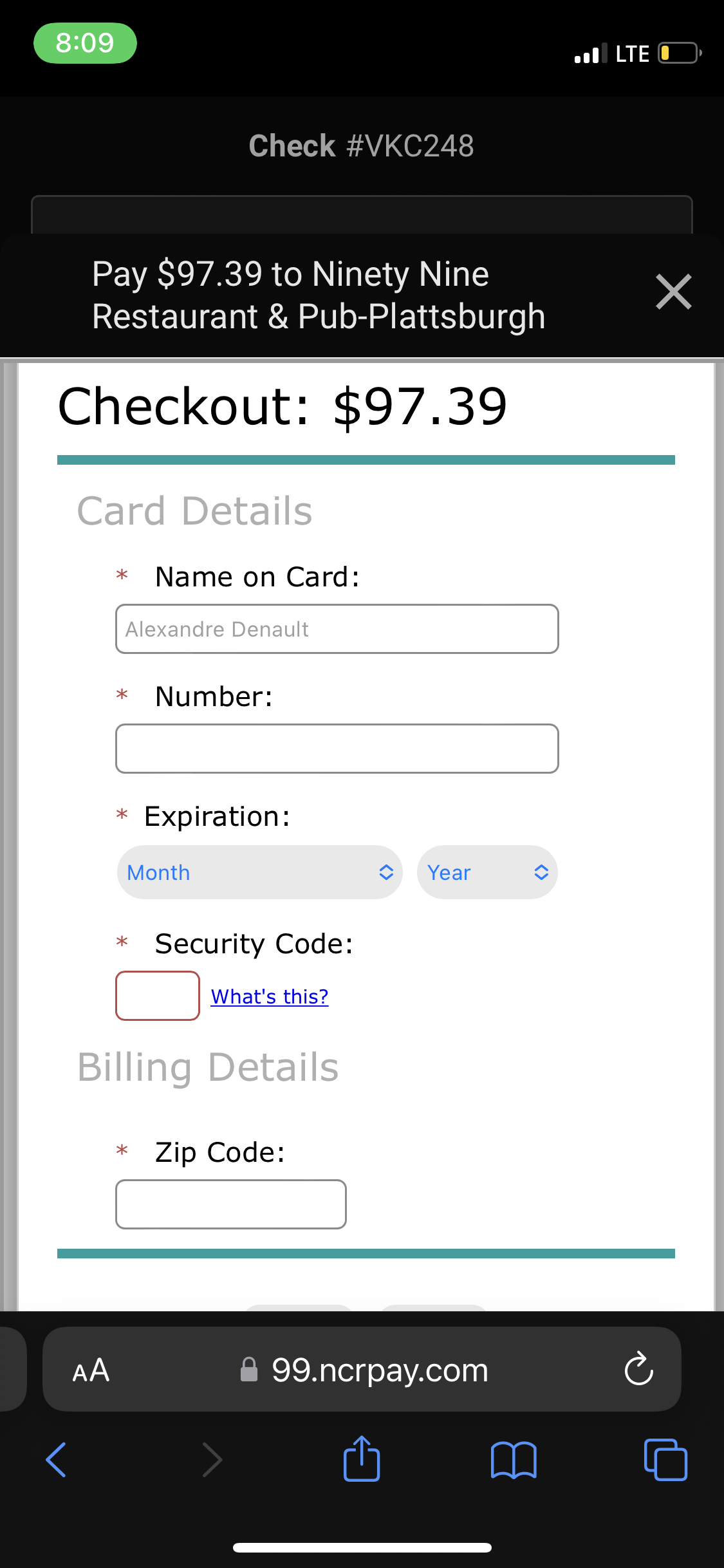Reload the page
Screen dimensions: 724x1568
(x=638, y=1368)
